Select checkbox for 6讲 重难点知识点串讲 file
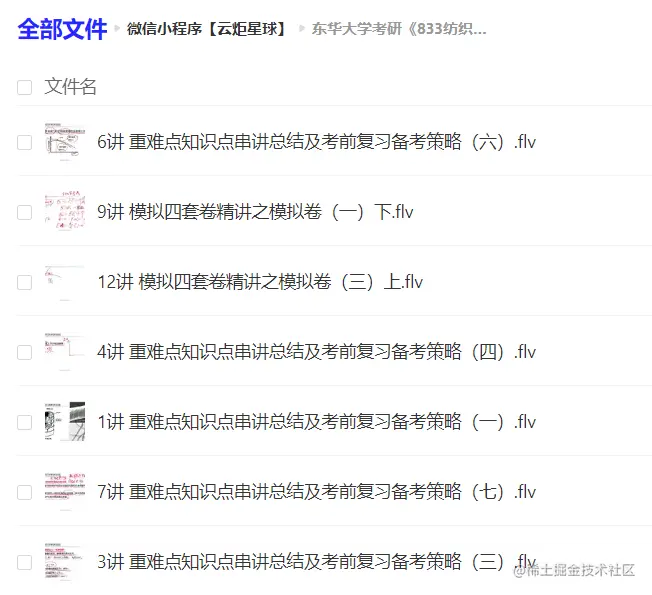Image resolution: width=652 pixels, height=595 pixels. point(25,142)
